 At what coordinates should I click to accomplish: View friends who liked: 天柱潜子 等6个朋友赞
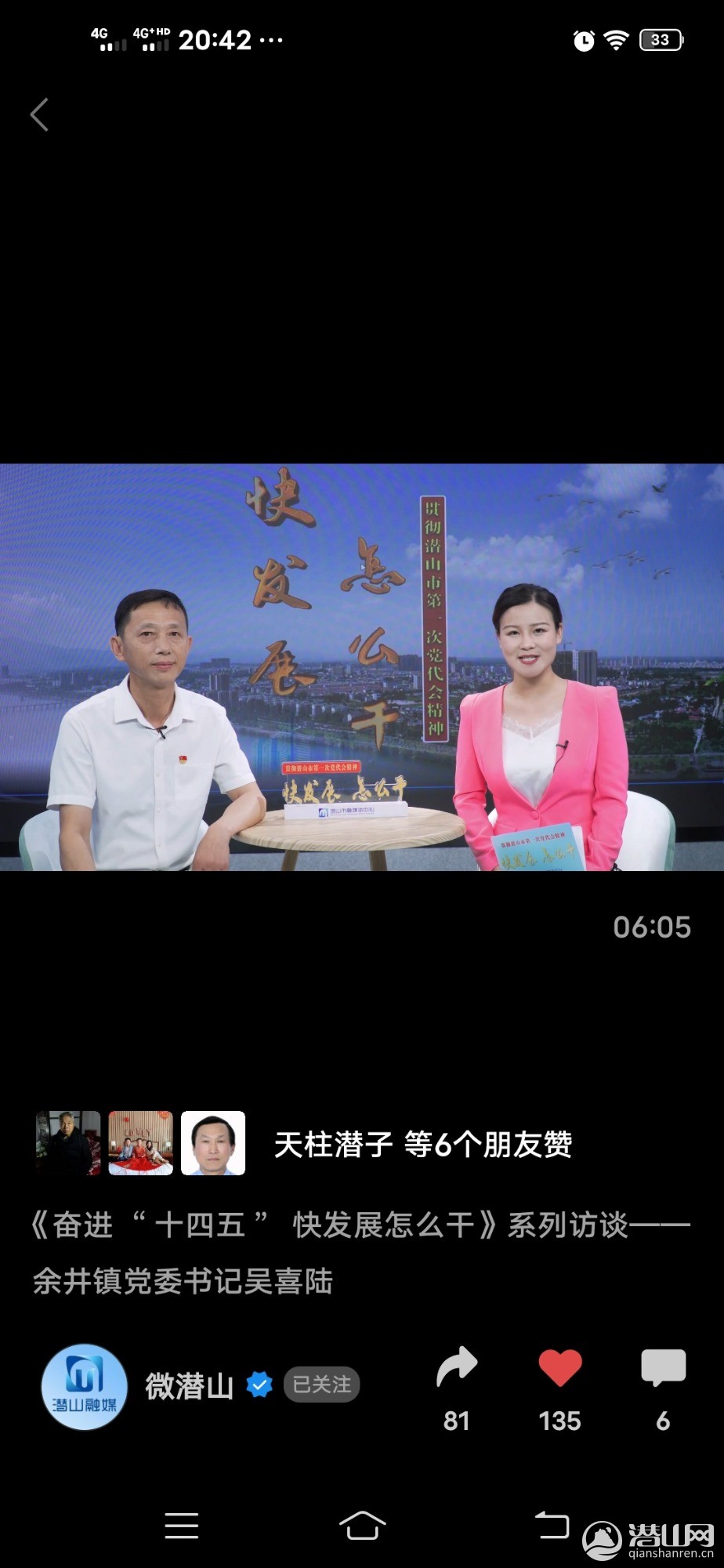(x=422, y=1145)
